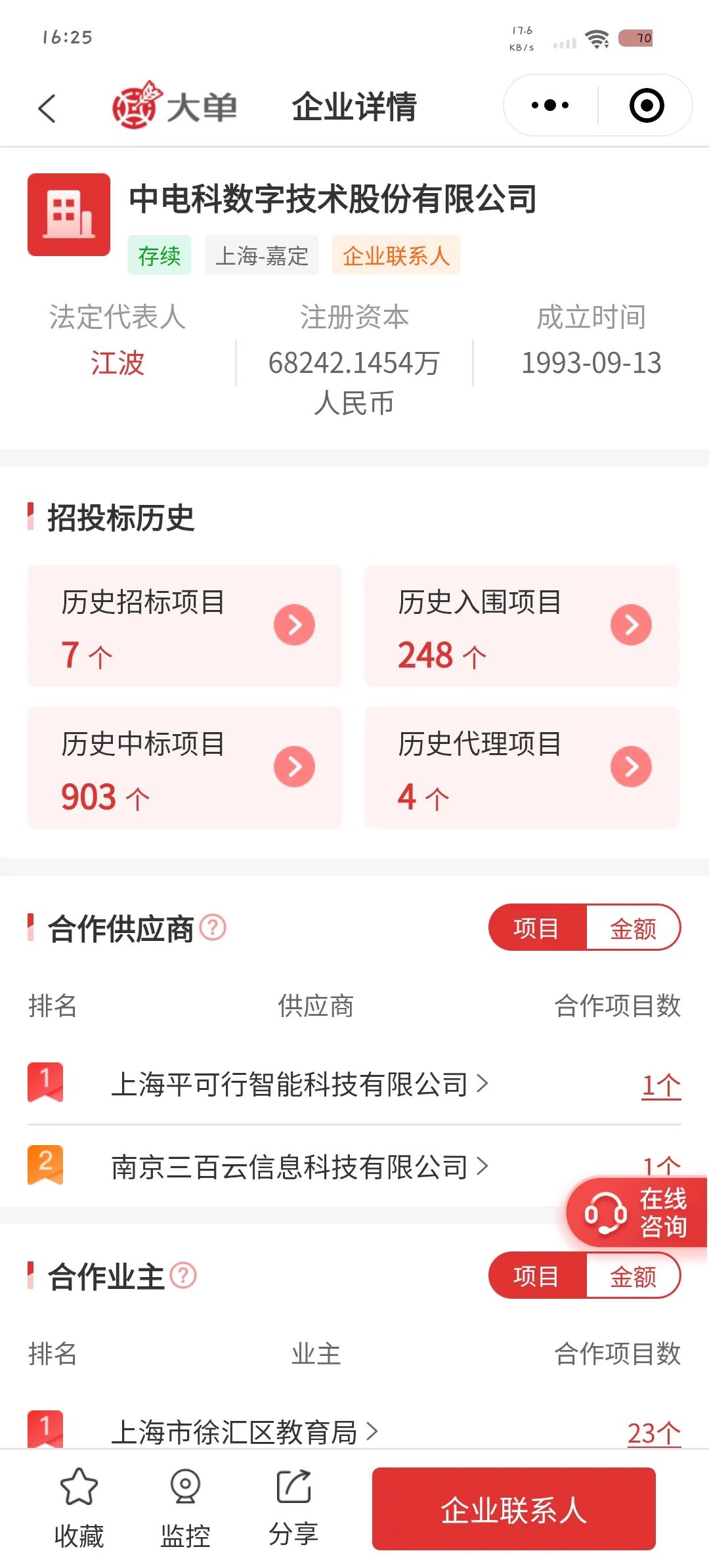This screenshot has height=1568, width=709.
Task: Start 在线咨询 online consultation
Action: point(636,1212)
